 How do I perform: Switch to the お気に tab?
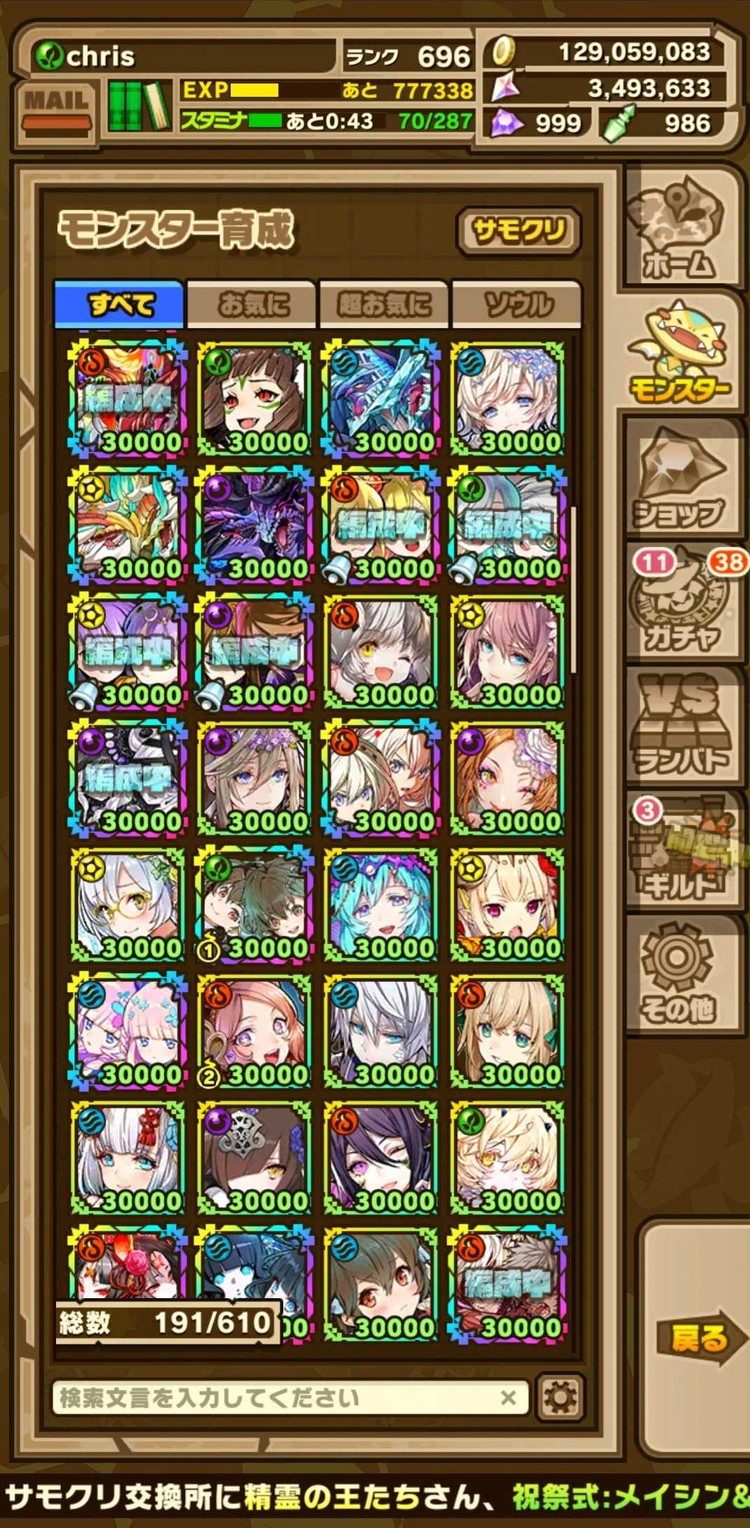pyautogui.click(x=251, y=305)
